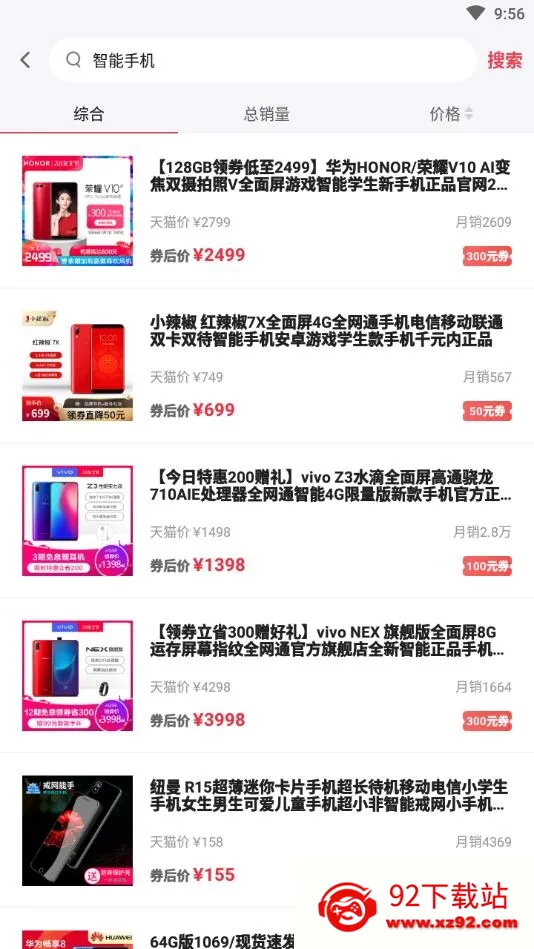Screen dimensions: 534x949
Task: Open the 小辣椒 红辣椒7X listing
Action: point(267,366)
